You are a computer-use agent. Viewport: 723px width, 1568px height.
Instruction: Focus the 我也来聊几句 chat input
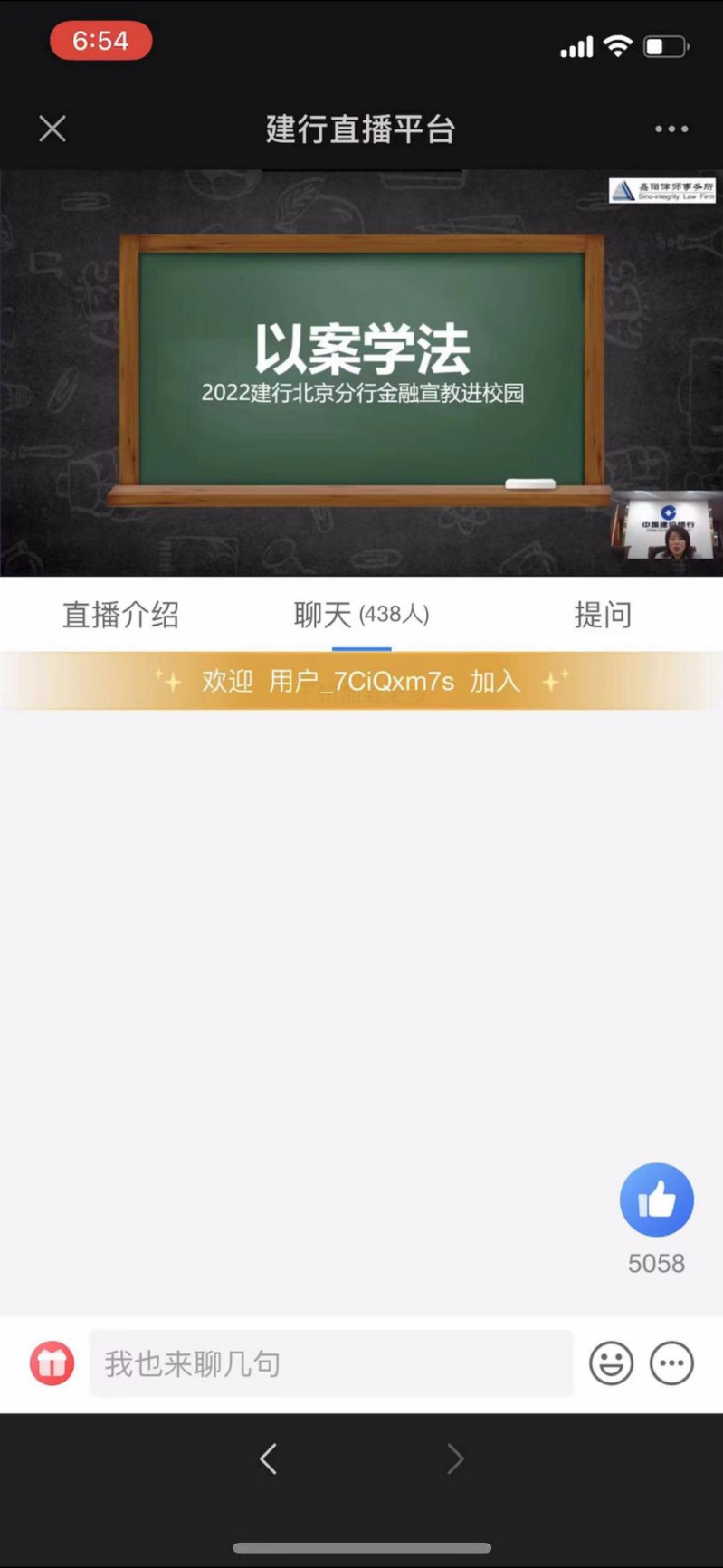click(x=330, y=1363)
